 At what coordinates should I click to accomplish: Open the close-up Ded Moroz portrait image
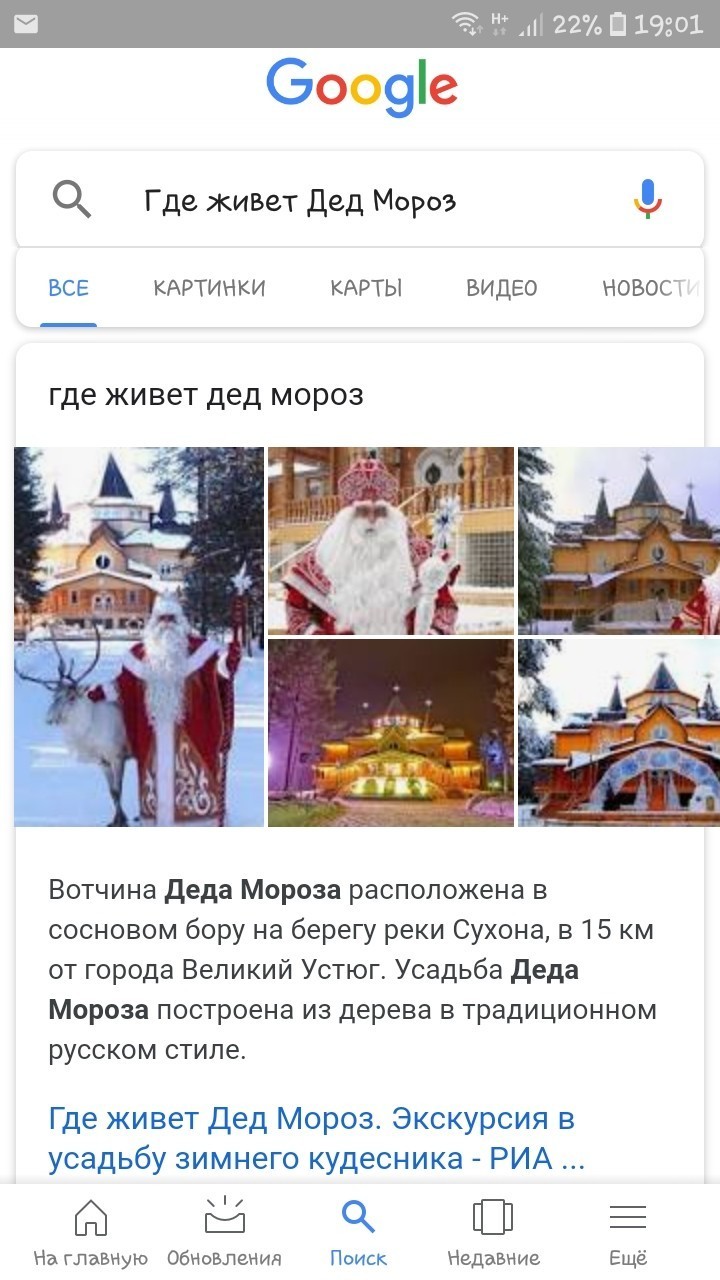391,540
